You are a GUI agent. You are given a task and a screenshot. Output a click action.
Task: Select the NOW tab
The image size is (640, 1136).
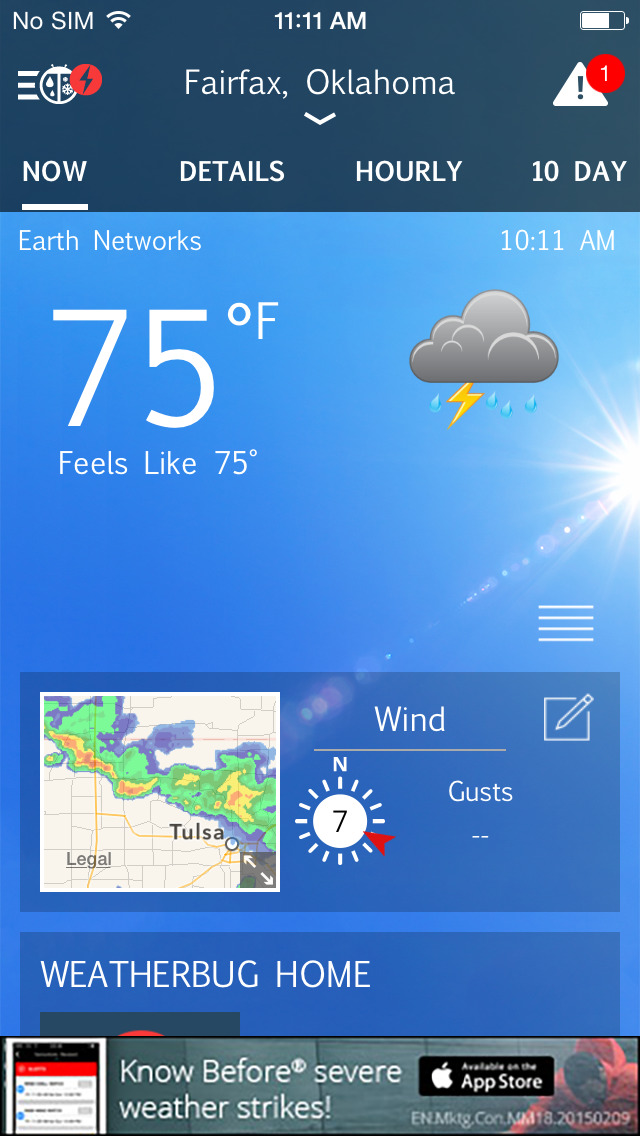pos(55,172)
